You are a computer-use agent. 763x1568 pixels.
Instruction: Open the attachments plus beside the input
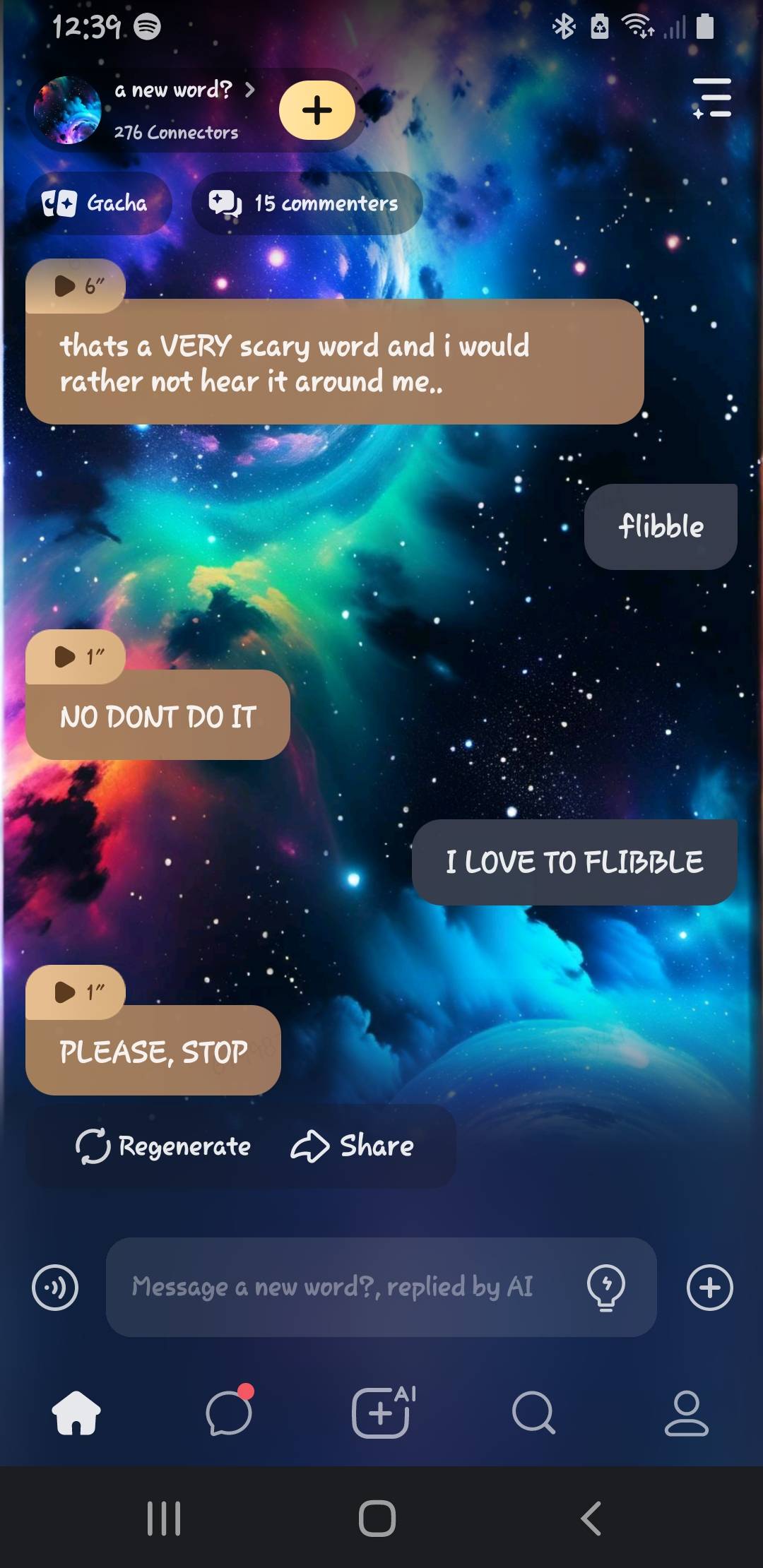pyautogui.click(x=709, y=1287)
